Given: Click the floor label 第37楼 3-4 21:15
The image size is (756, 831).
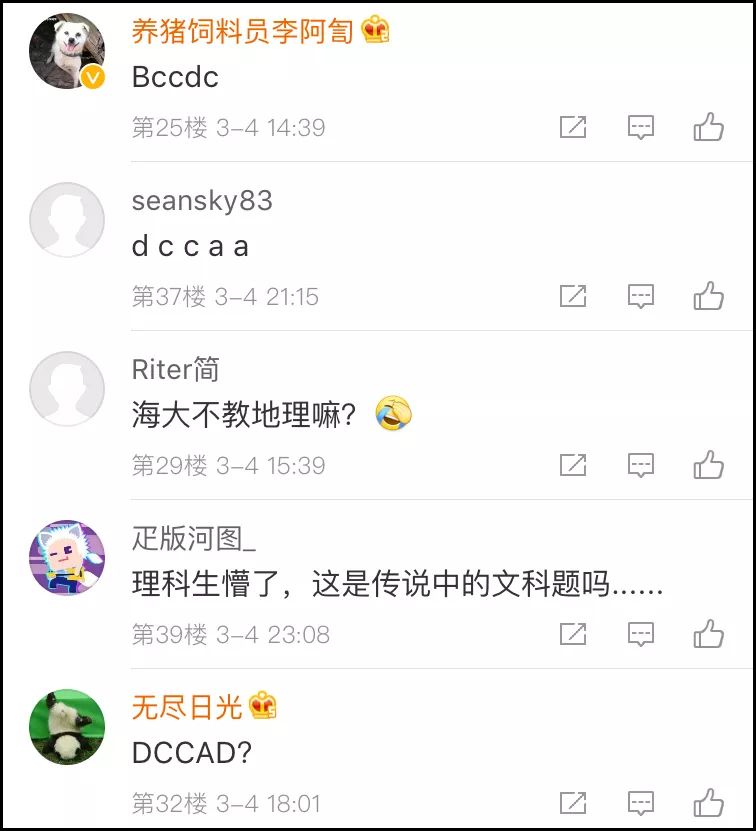Looking at the screenshot, I should tap(227, 296).
